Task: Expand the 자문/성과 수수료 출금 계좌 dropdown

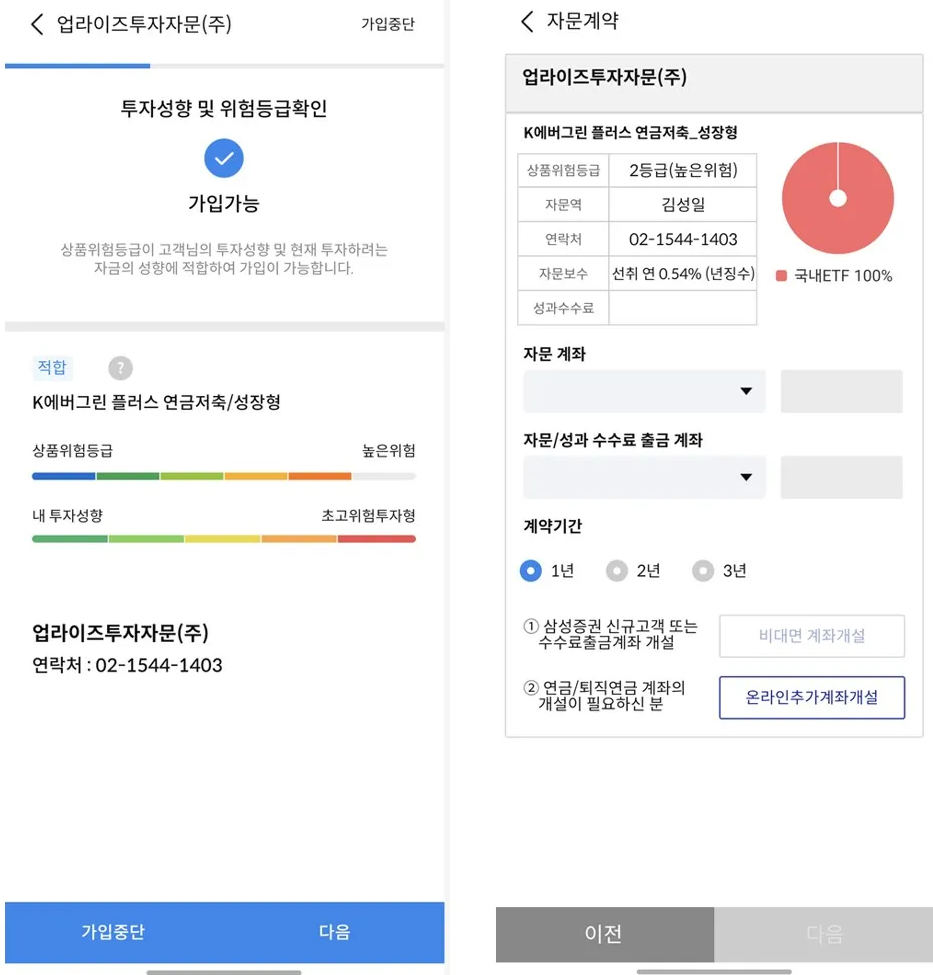Action: (x=644, y=477)
